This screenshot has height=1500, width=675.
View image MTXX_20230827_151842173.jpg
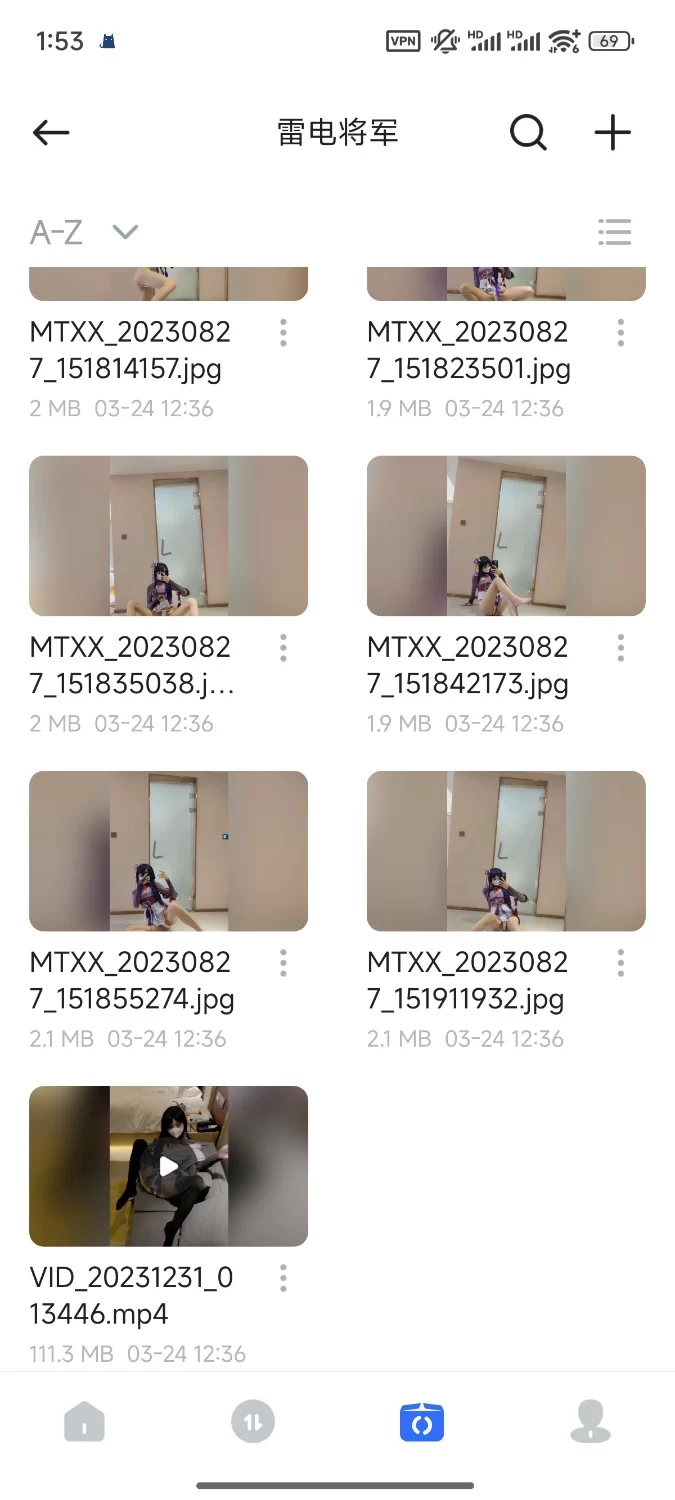click(x=506, y=536)
